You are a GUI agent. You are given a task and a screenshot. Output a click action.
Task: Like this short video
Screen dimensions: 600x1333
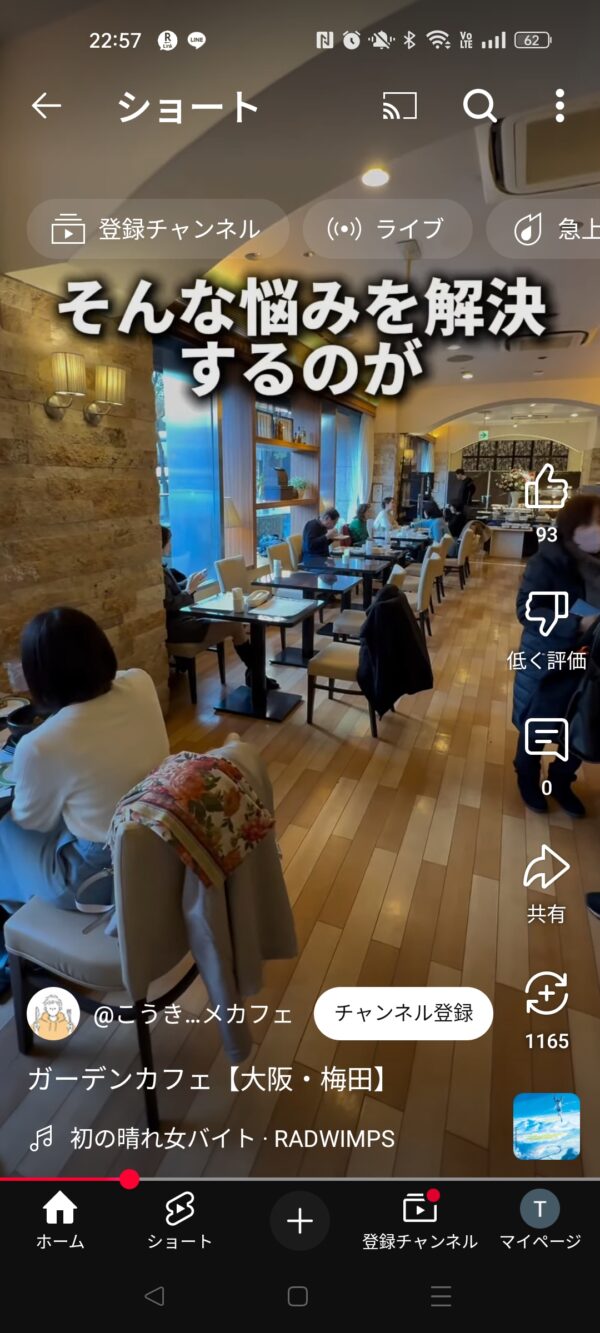(546, 489)
